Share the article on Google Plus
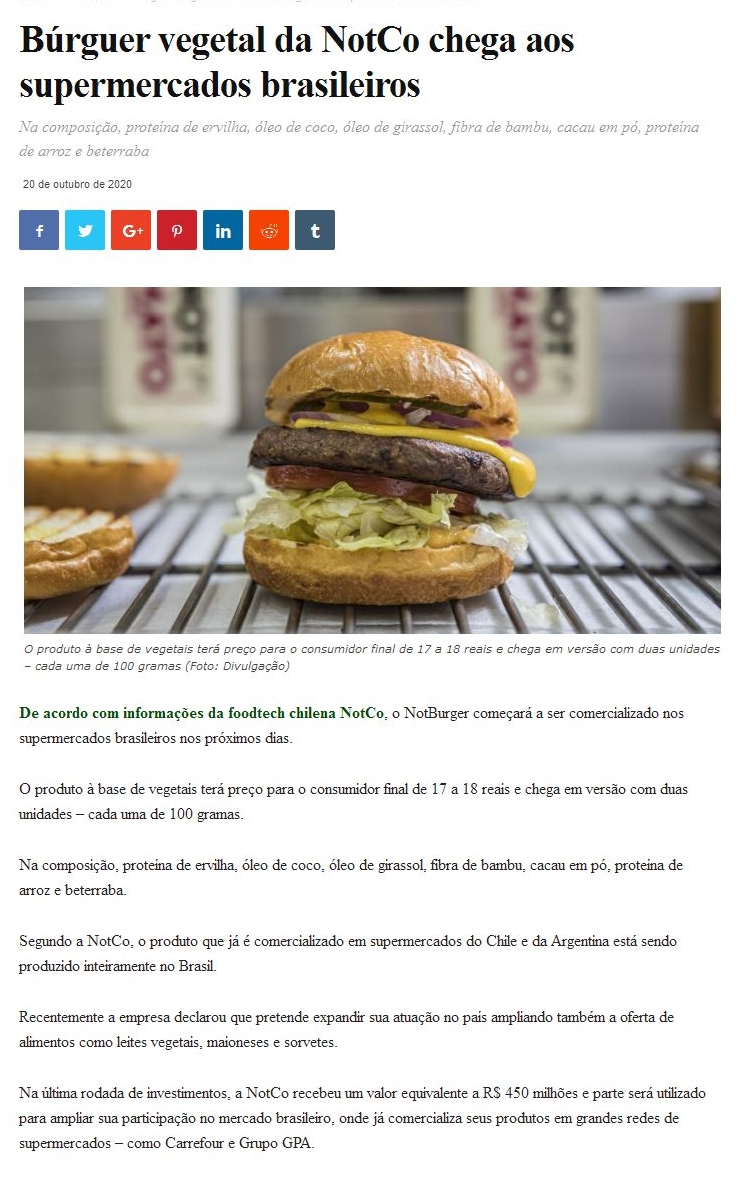 tap(131, 230)
